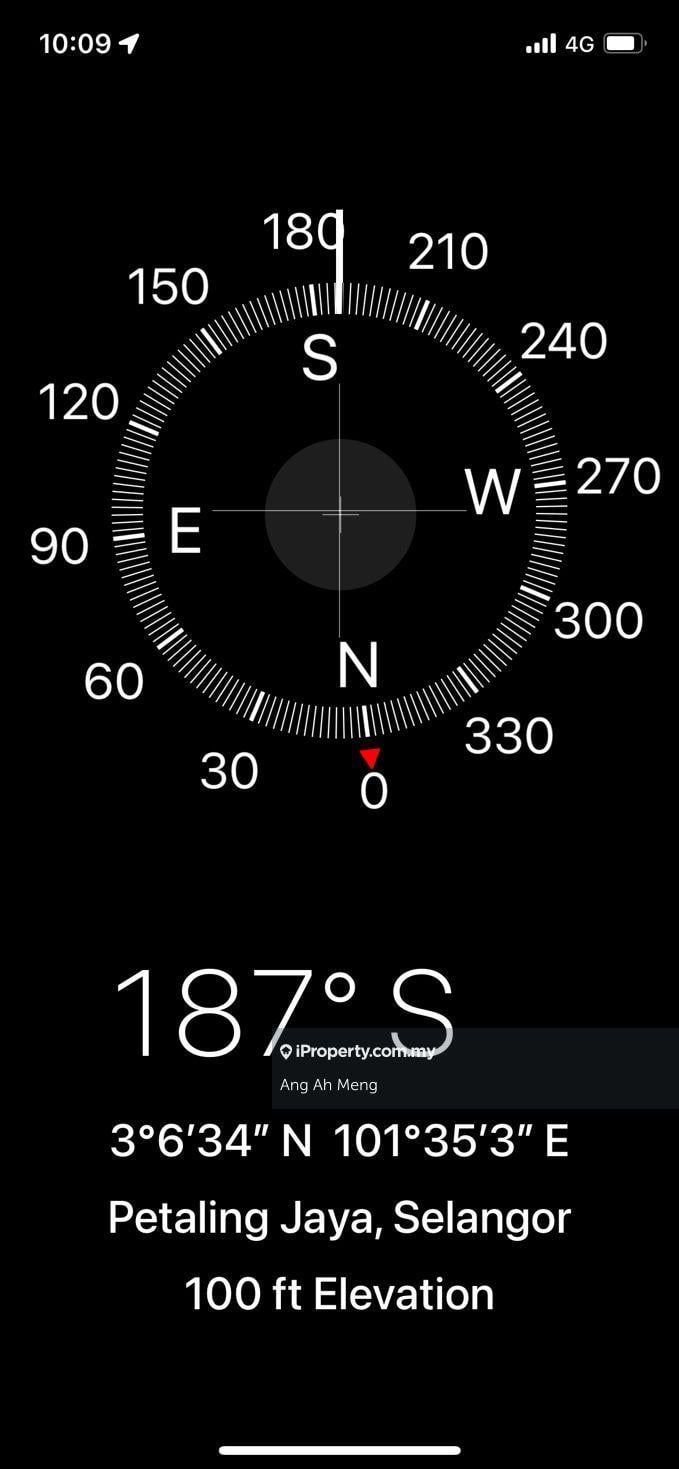Open the coordinates 3°6′34″ N 101°35′3″ E in Maps
This screenshot has width=679, height=1469.
(339, 1141)
